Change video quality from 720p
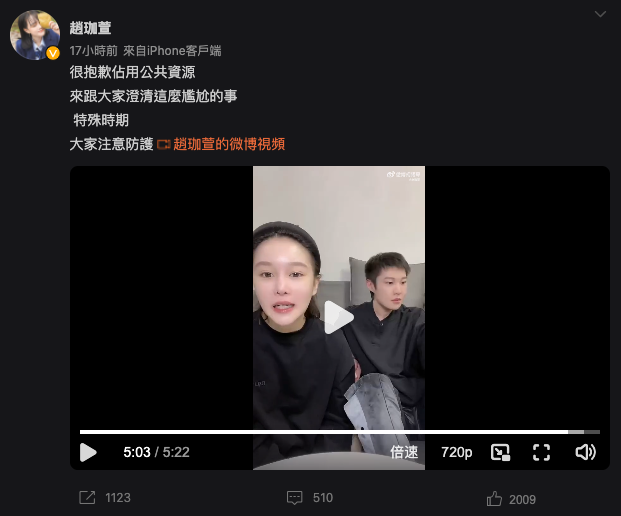The image size is (621, 516). [x=456, y=452]
